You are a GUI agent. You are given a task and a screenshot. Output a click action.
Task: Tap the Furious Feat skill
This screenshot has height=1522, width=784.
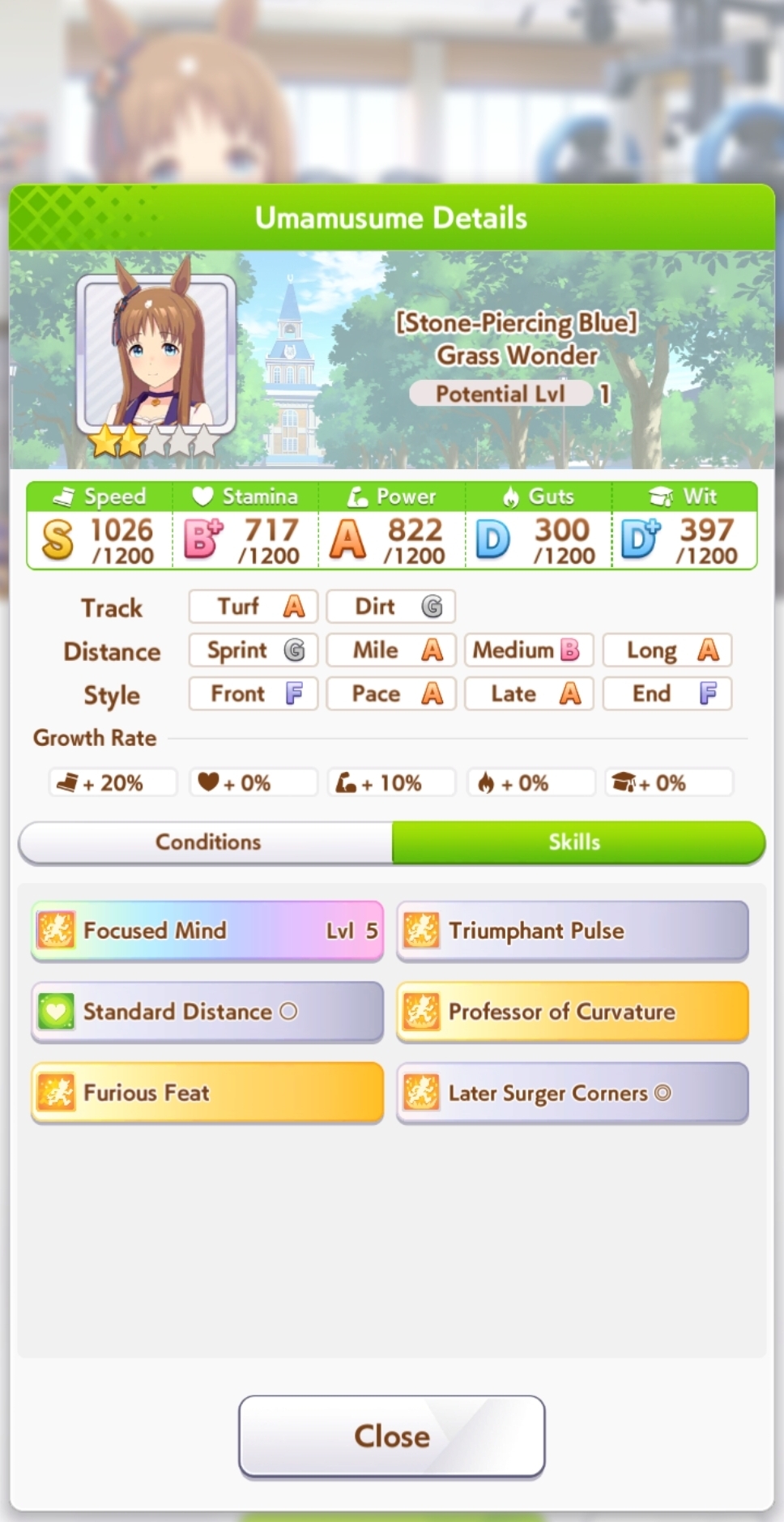click(207, 1093)
